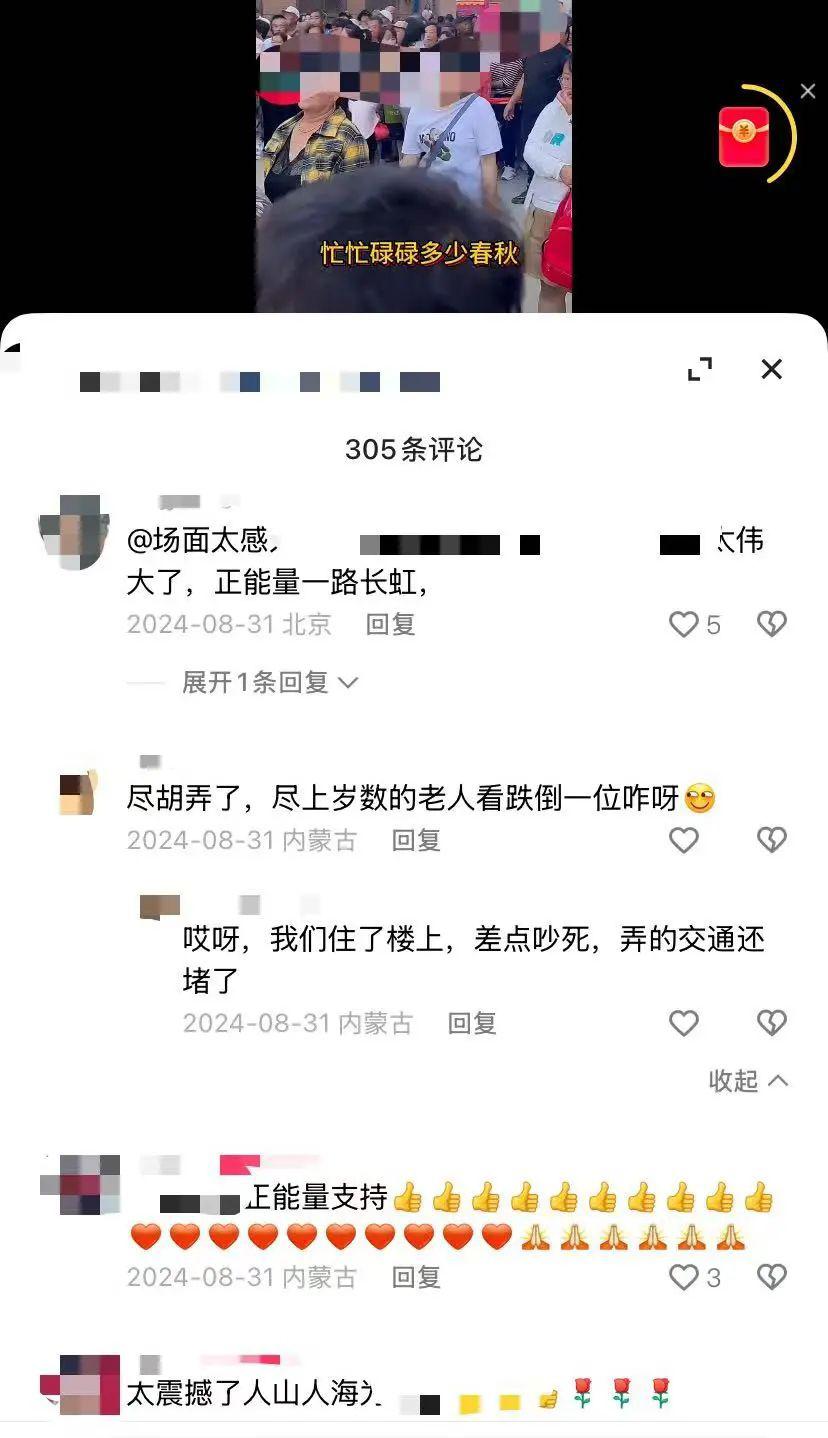Open avatar of the 正能量一路长虹 commenter
This screenshot has width=828, height=1438.
(x=74, y=531)
